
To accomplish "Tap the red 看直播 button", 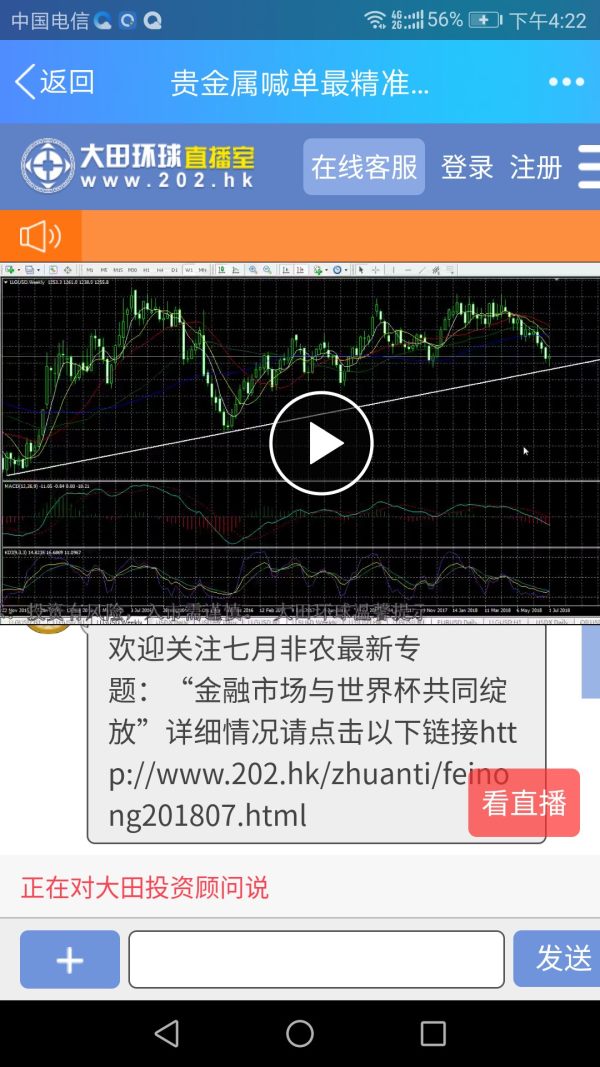I will 524,802.
